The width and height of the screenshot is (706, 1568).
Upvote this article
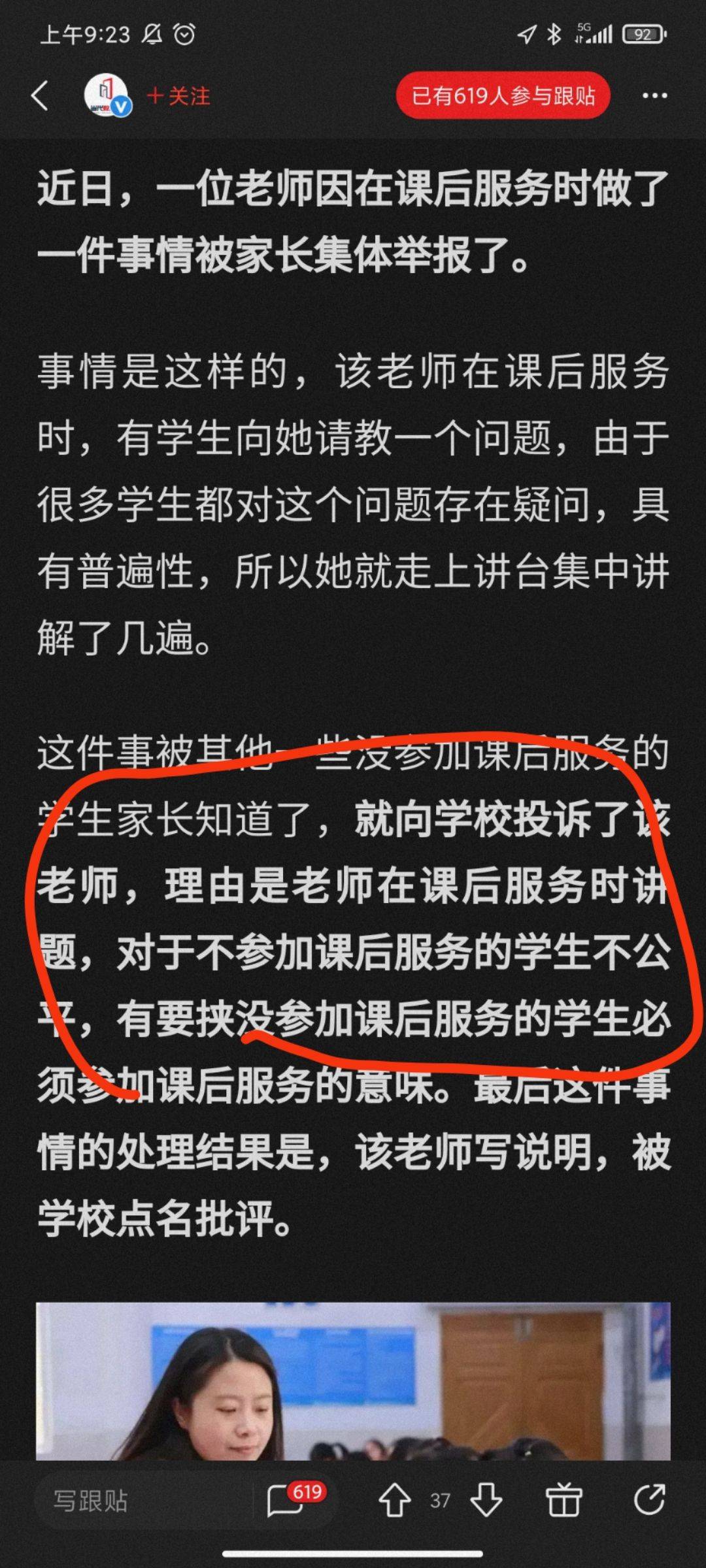coord(394,1500)
